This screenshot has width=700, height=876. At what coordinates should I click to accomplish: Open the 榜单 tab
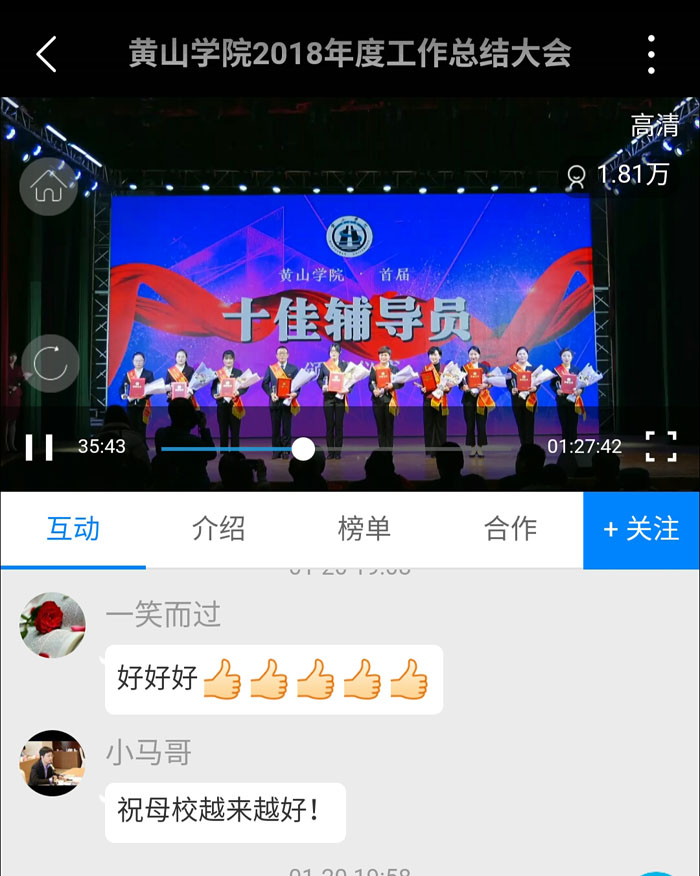click(x=364, y=529)
